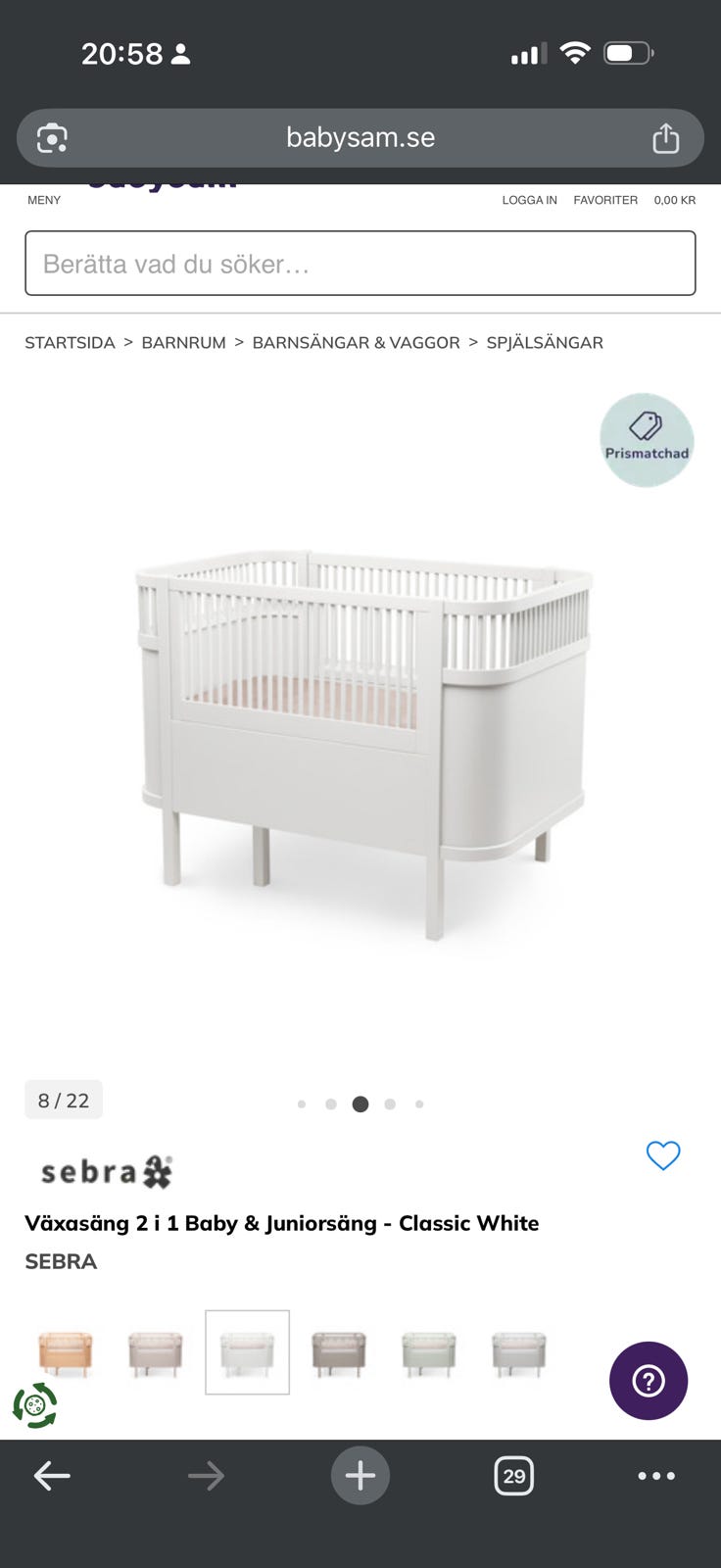Go to BARNSÄNGAR & VAGGOR breadcrumb

(356, 343)
